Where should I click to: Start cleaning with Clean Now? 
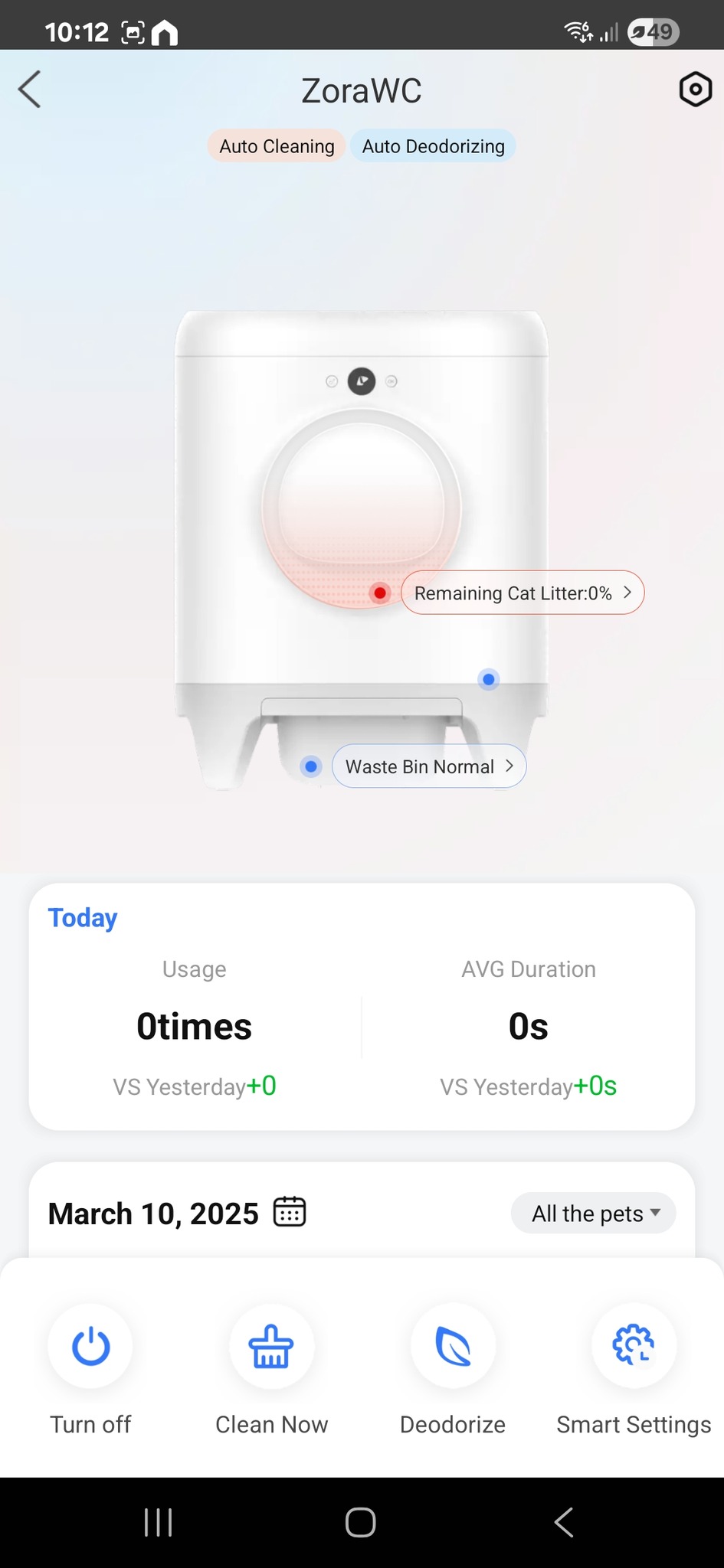pos(271,1347)
